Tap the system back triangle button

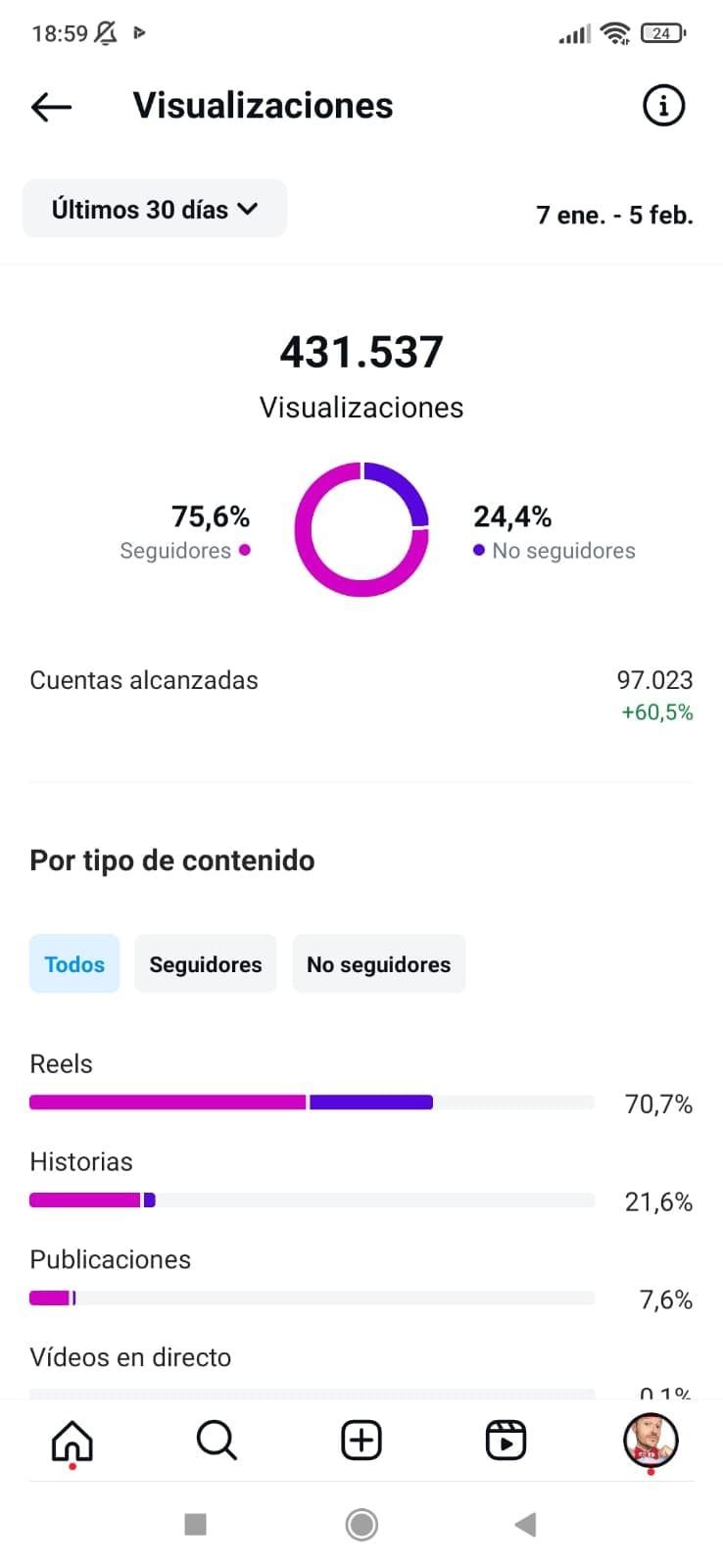(x=526, y=1524)
